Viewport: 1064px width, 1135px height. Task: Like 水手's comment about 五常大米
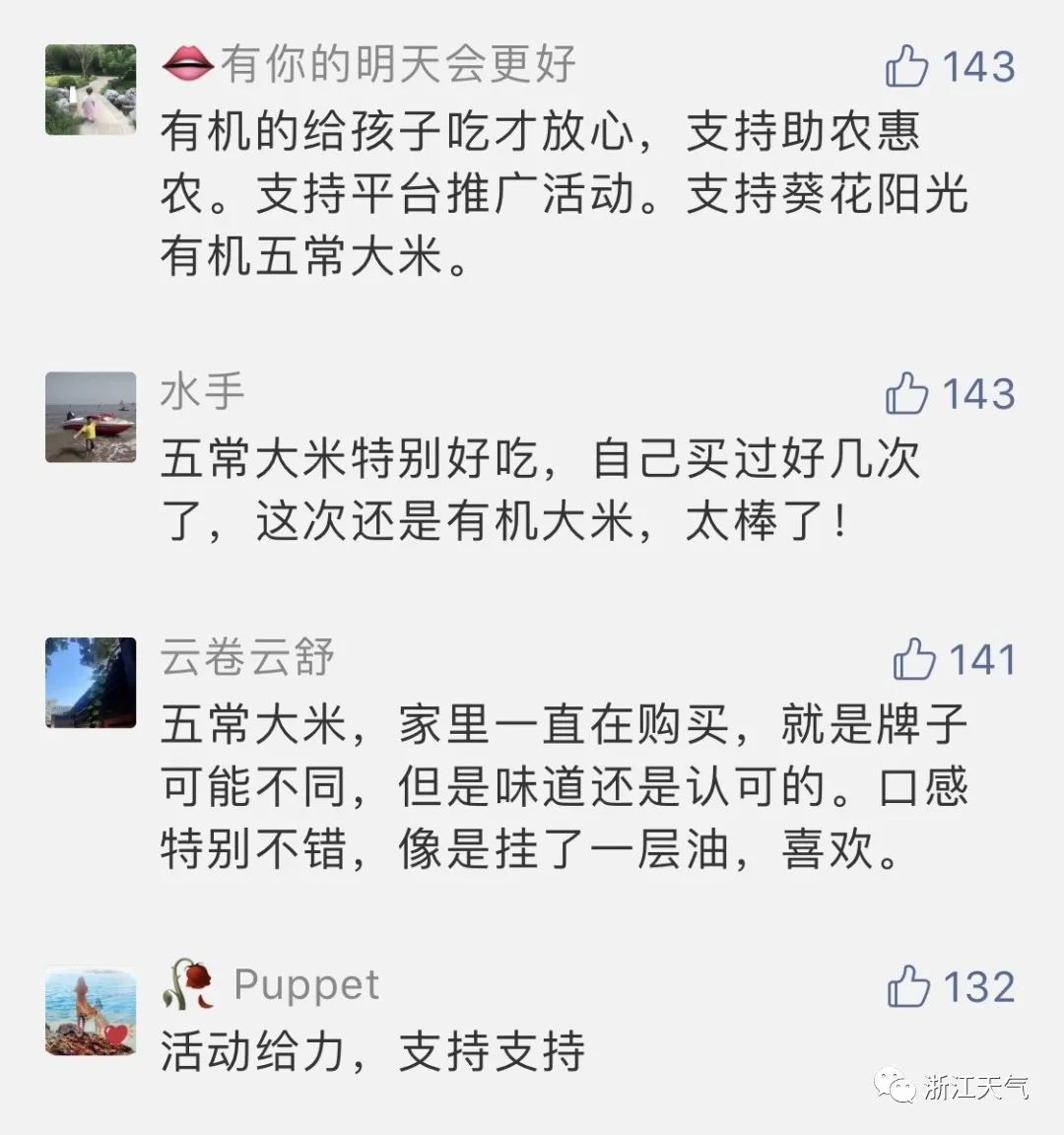click(x=907, y=394)
